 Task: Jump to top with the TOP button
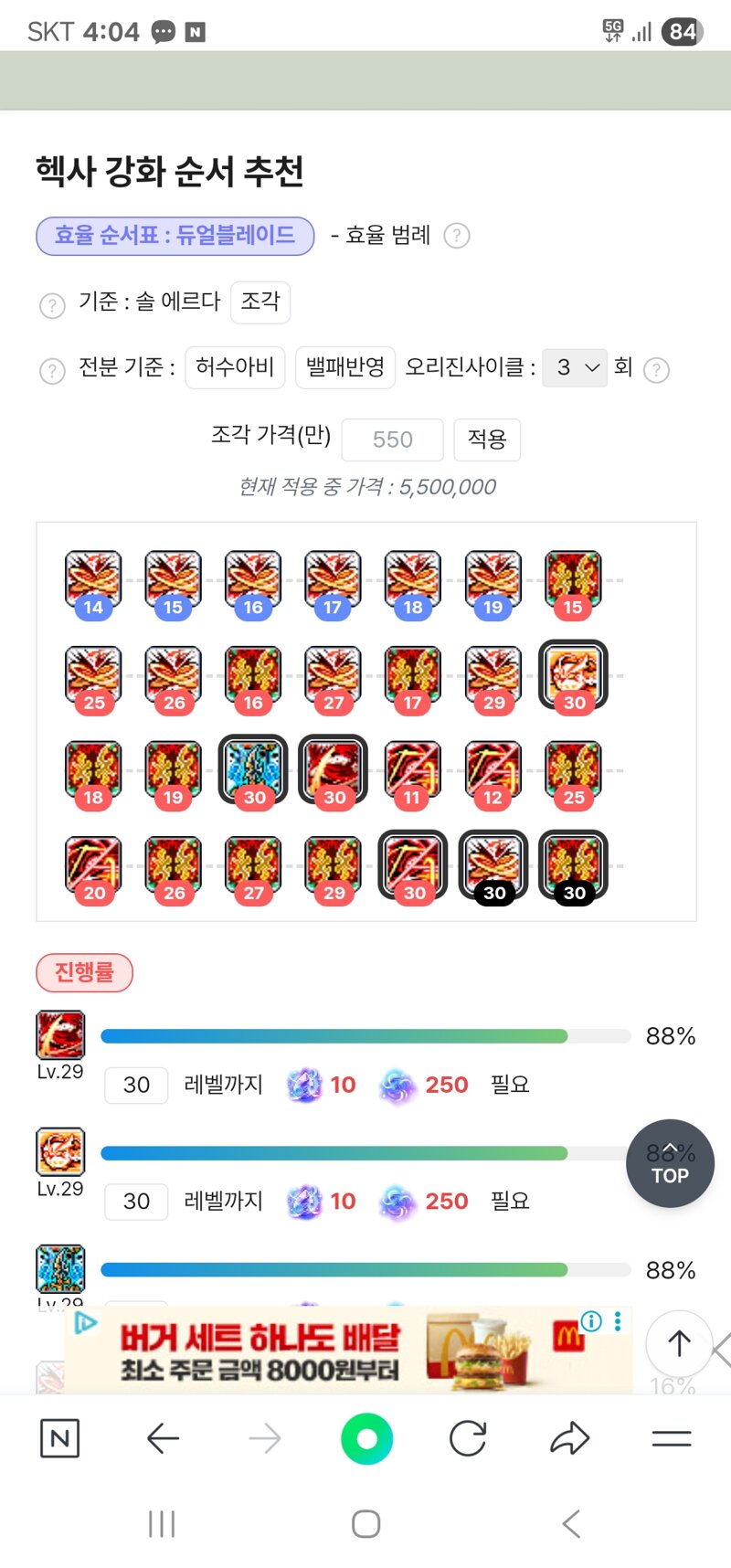(x=670, y=1163)
